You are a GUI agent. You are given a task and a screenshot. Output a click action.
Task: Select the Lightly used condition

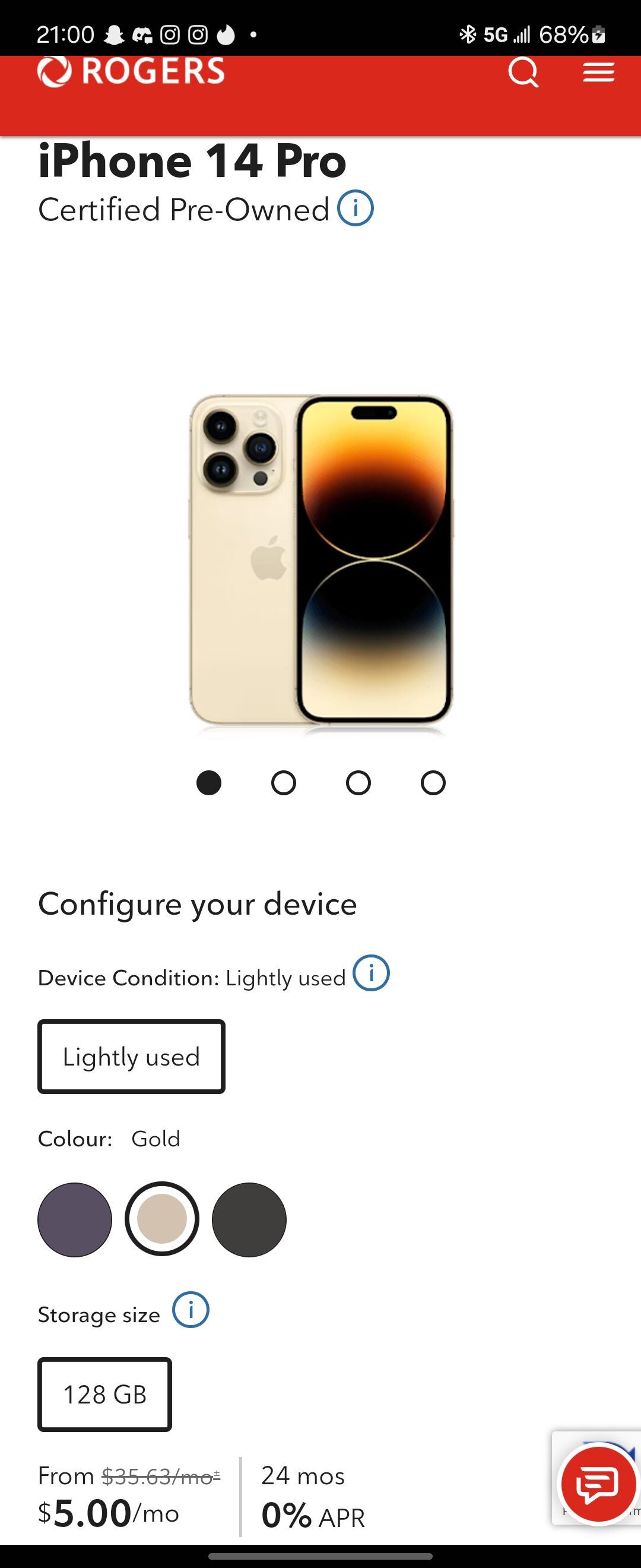[x=131, y=1057]
